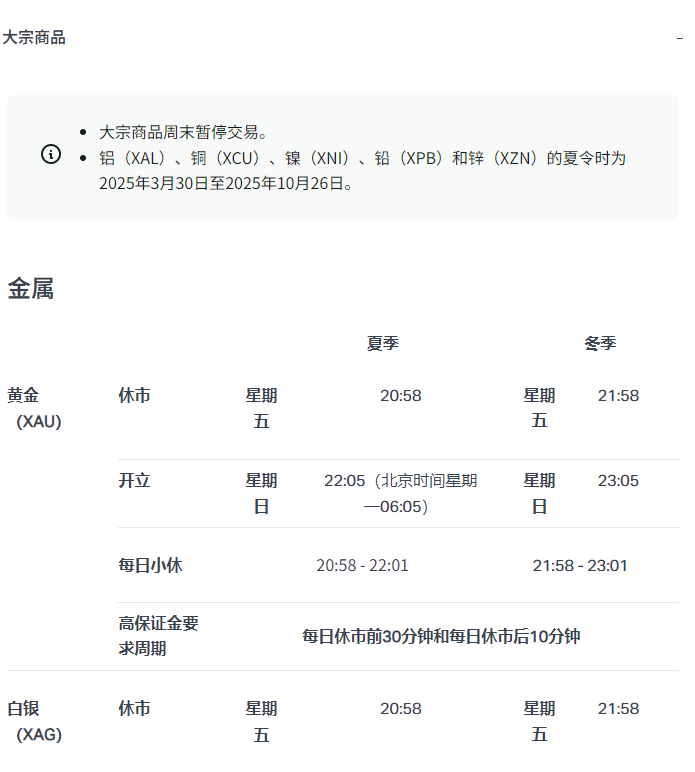Collapse the 大宗商品 section

click(x=679, y=38)
